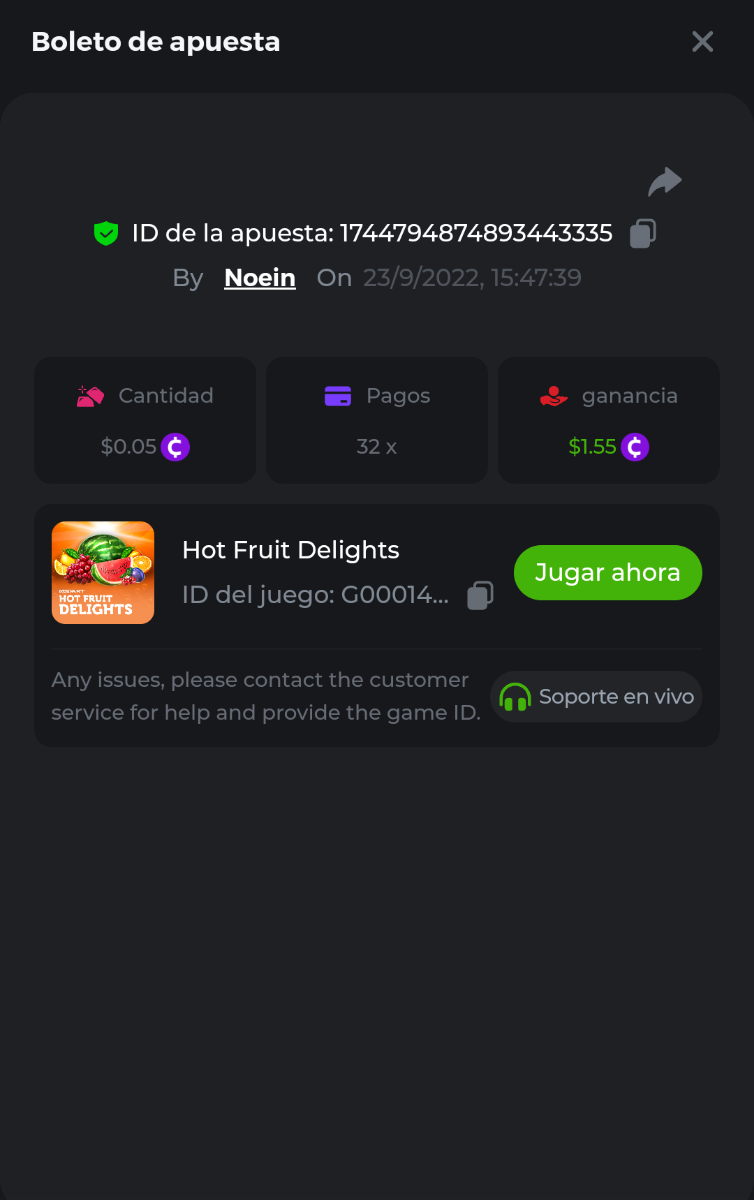Share this bet slip
Image resolution: width=754 pixels, height=1200 pixels.
664,182
